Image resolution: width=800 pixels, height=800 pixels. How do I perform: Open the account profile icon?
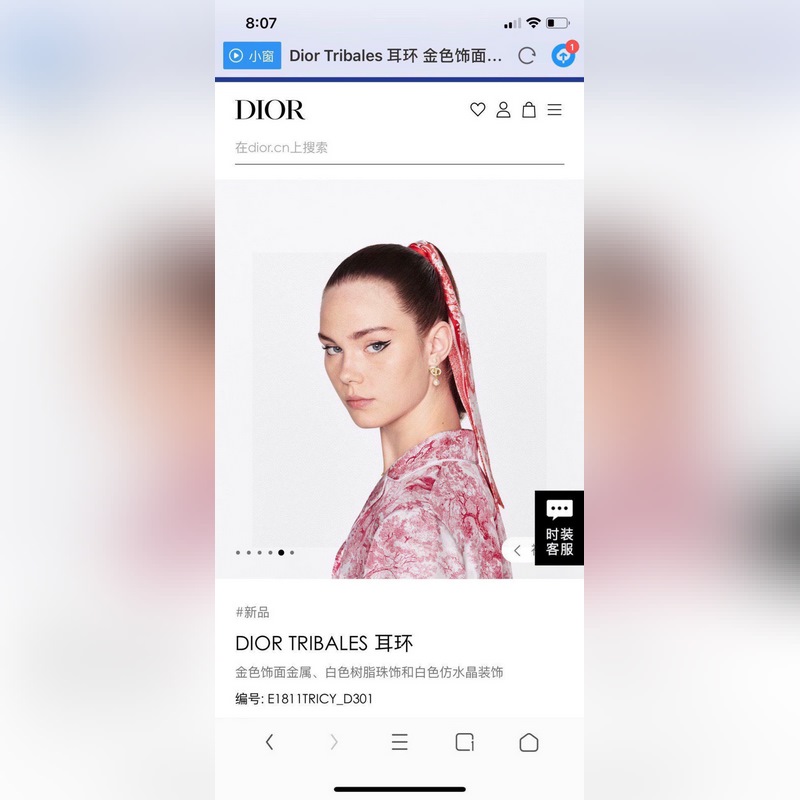(x=503, y=110)
